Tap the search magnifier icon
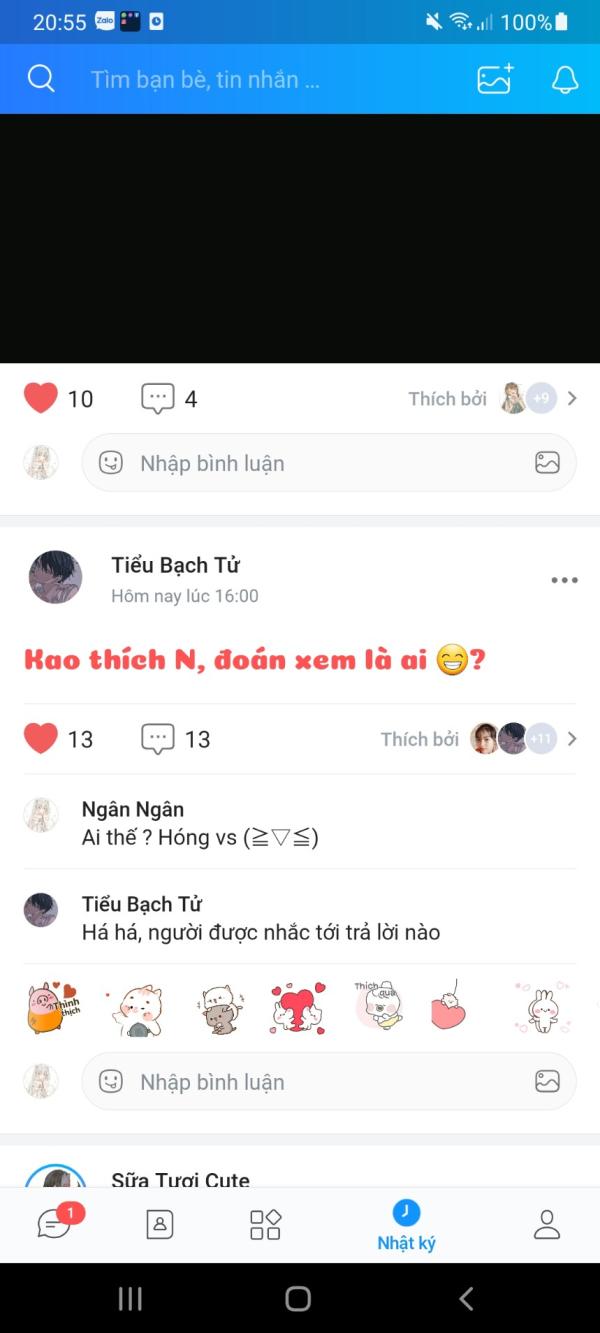This screenshot has width=600, height=1333. 41,79
